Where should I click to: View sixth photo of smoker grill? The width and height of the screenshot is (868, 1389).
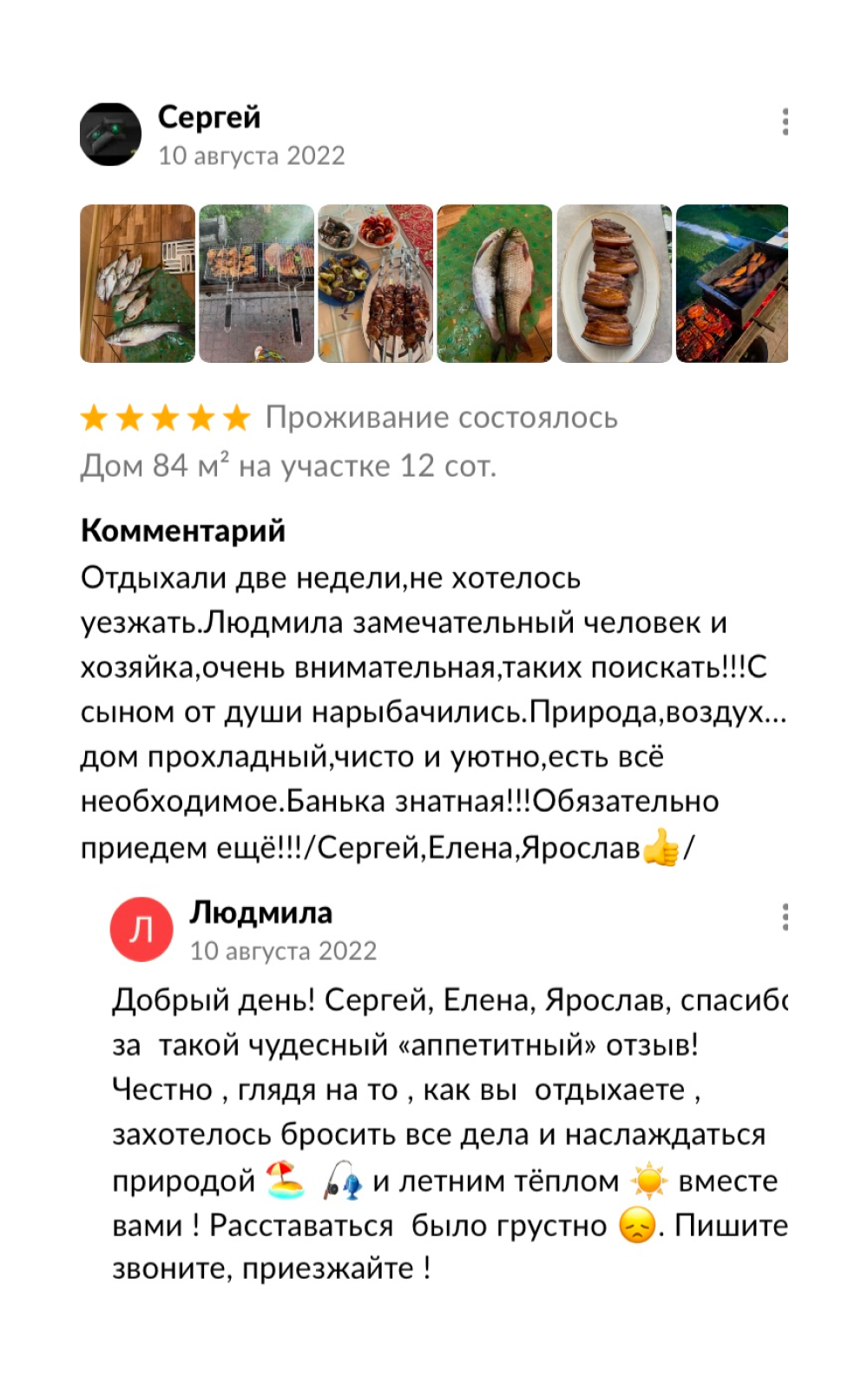[732, 283]
